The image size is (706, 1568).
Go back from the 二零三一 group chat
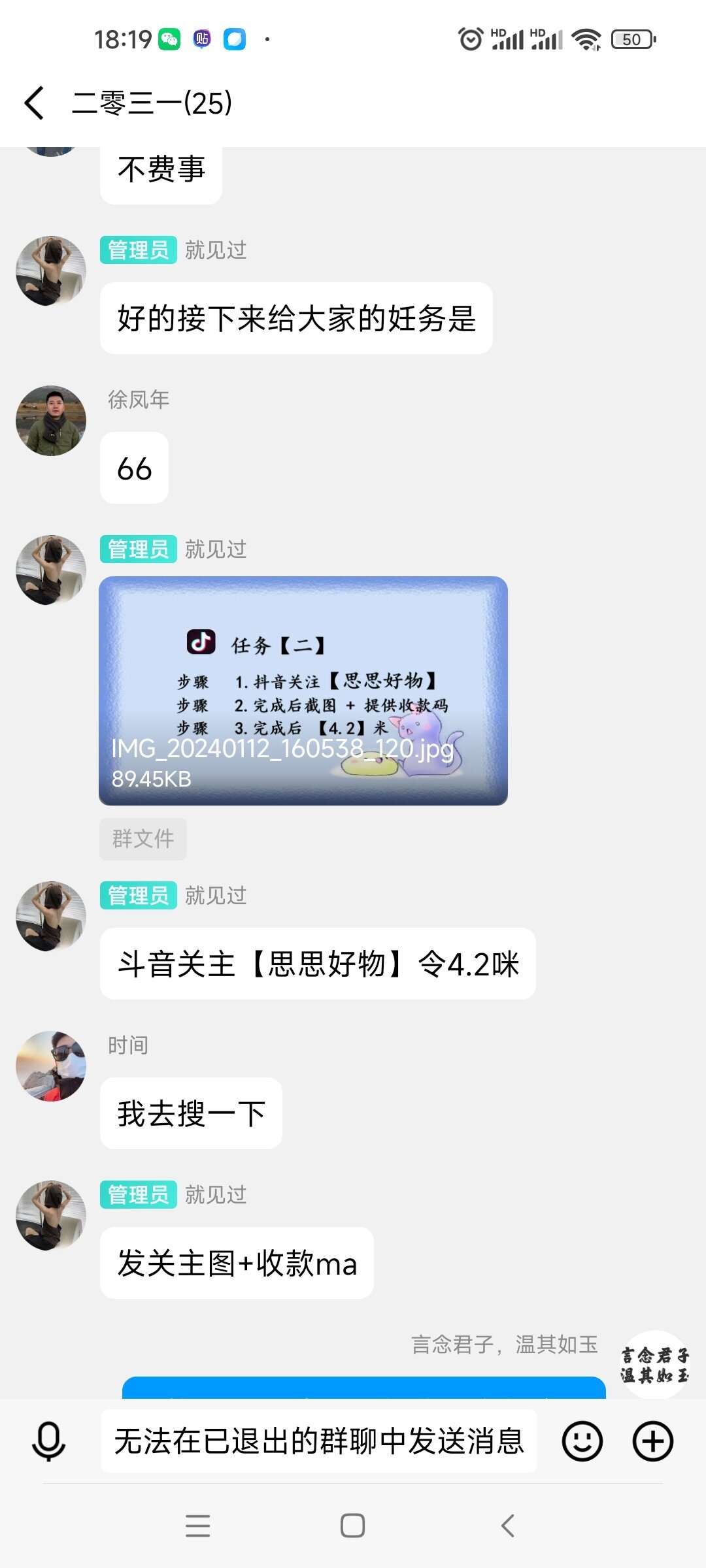(34, 103)
